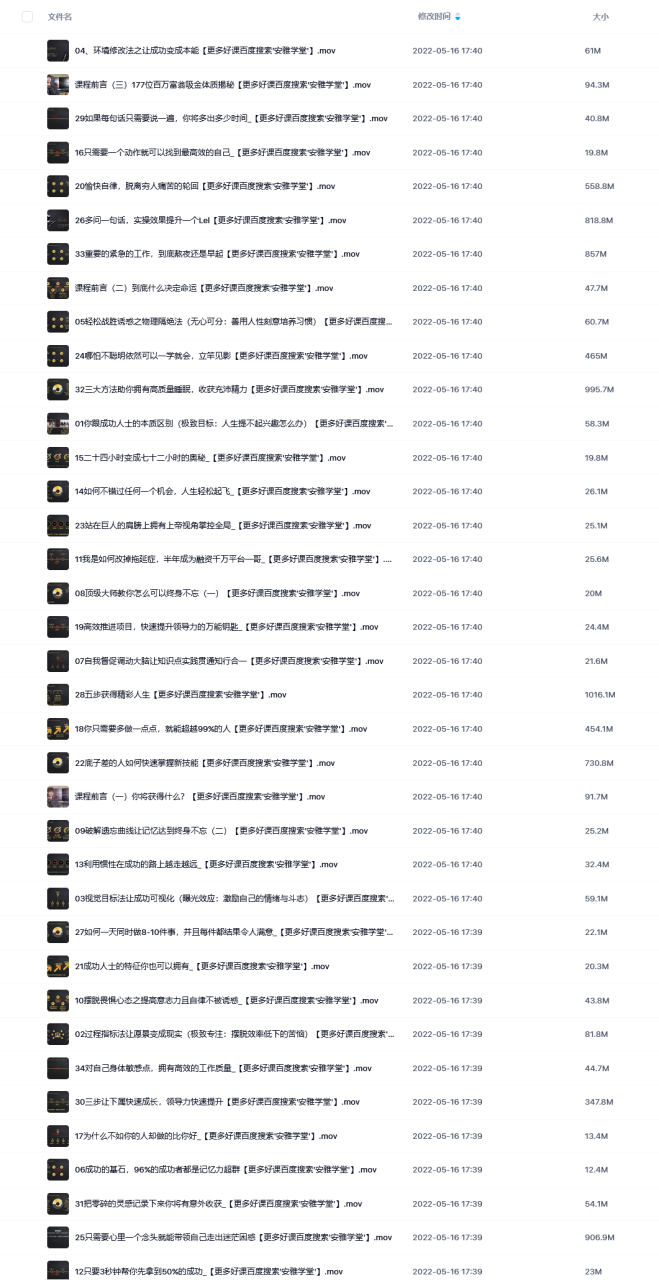Sort the list by 大小 column
Image resolution: width=659 pixels, height=1280 pixels.
point(600,17)
